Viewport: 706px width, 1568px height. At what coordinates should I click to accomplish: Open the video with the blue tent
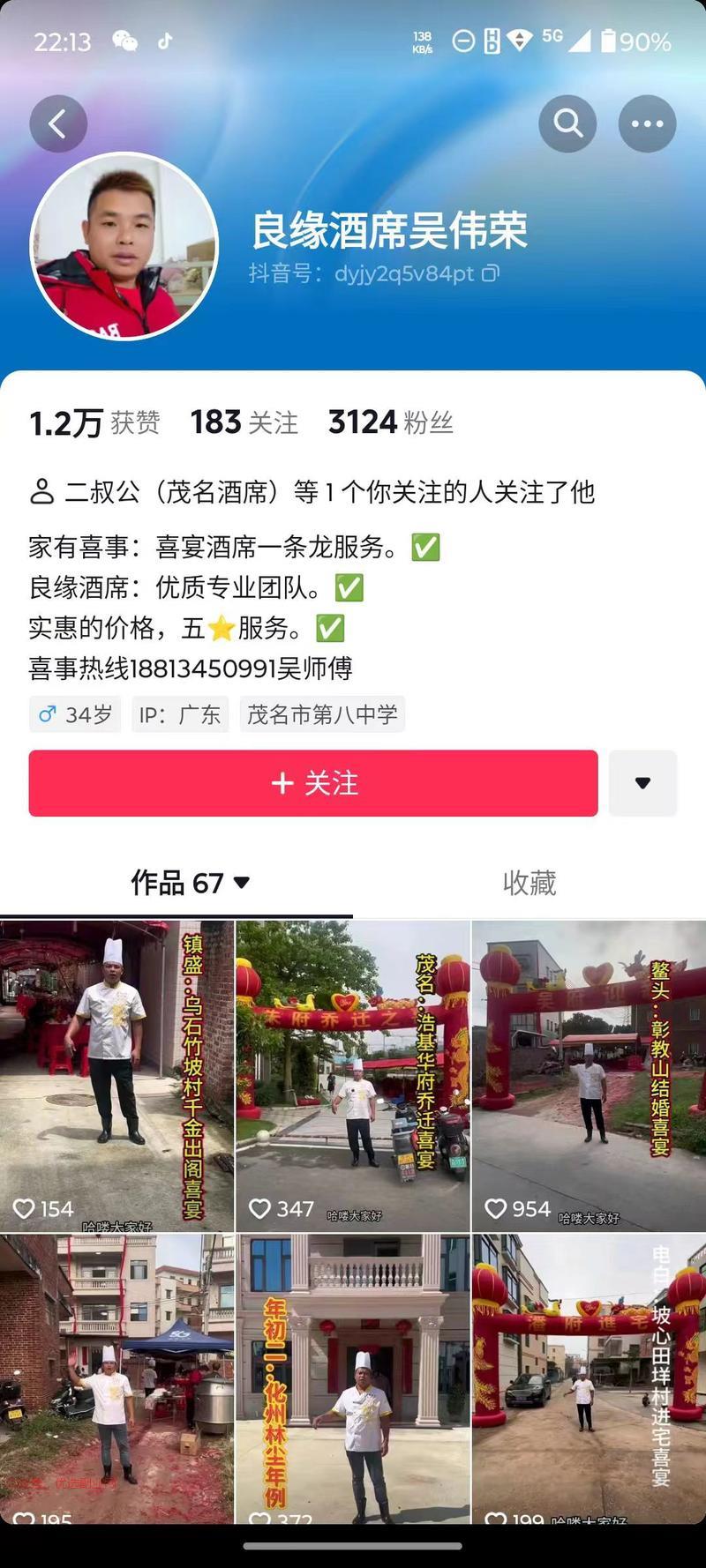(116, 1379)
